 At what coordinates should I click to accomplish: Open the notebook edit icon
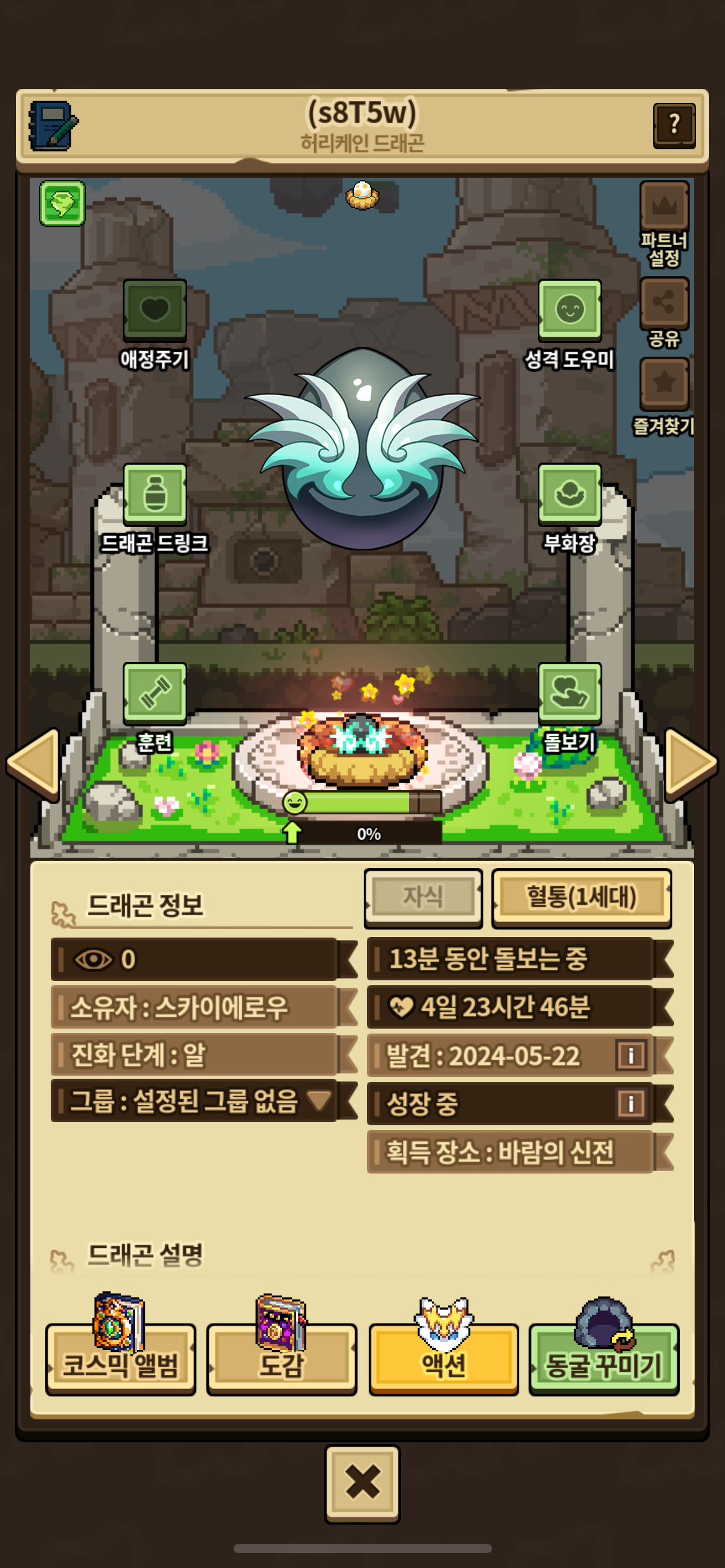click(53, 126)
